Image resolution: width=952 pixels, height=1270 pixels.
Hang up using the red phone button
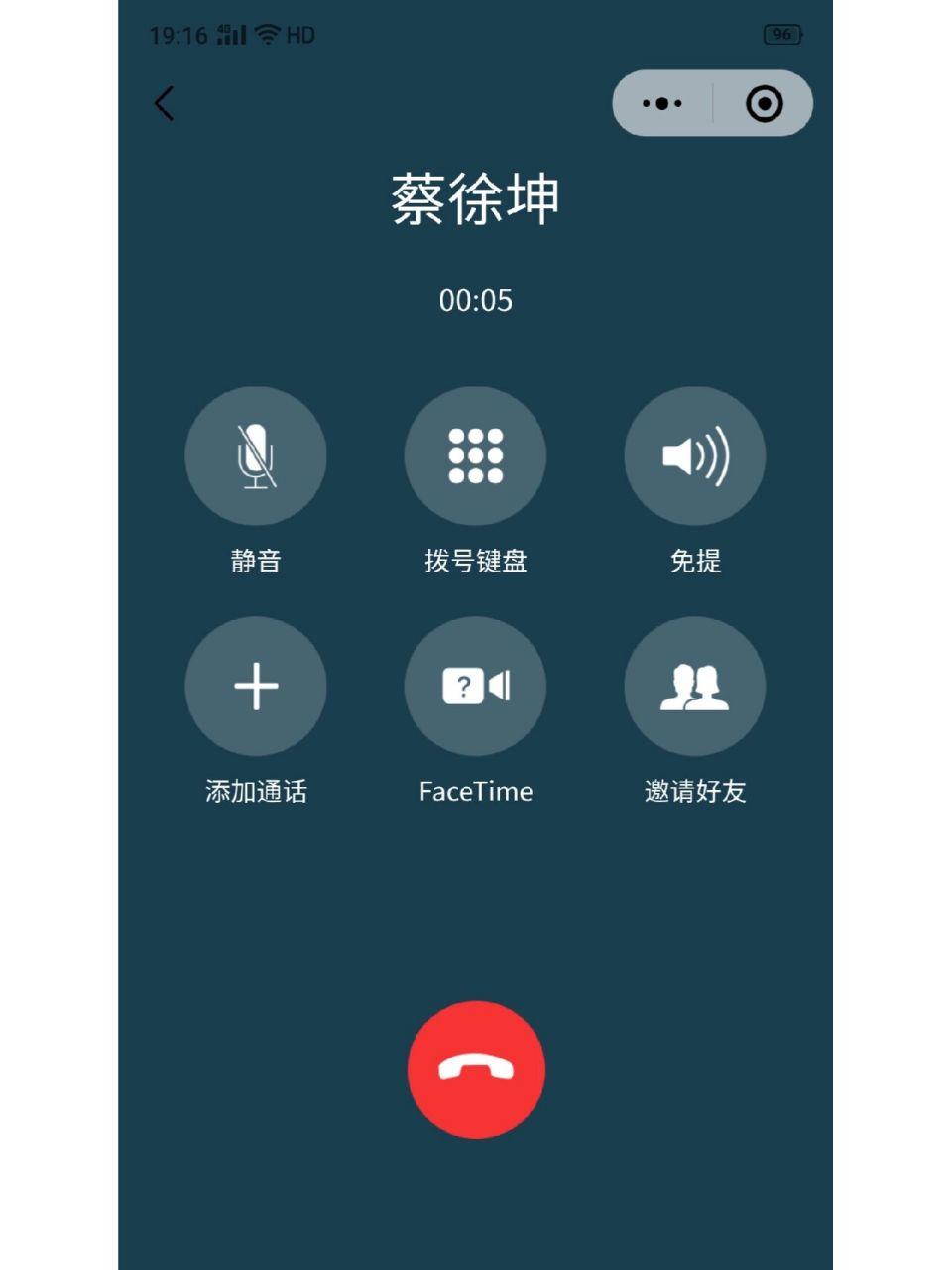(x=476, y=1069)
